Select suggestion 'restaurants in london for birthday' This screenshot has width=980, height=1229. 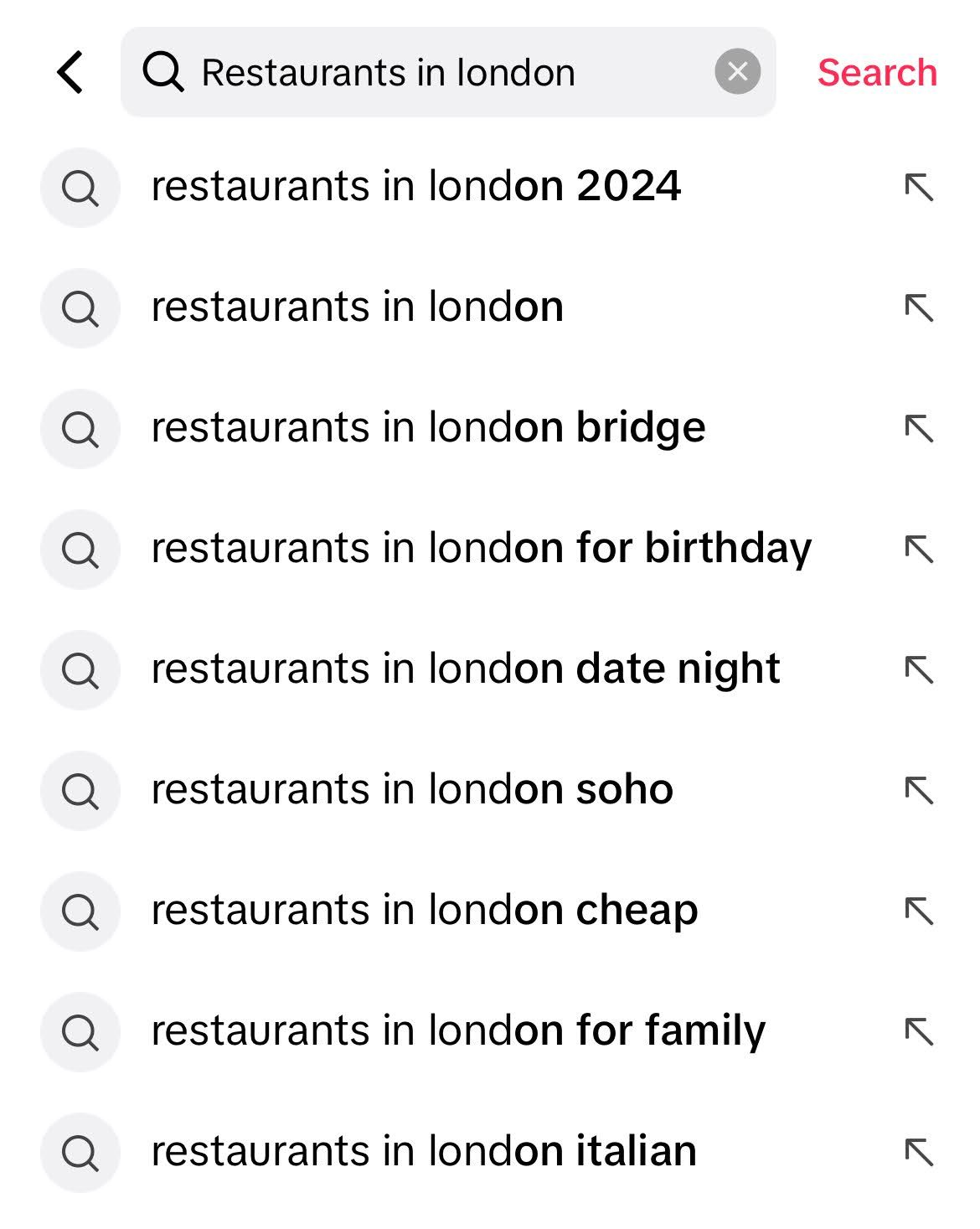[482, 549]
